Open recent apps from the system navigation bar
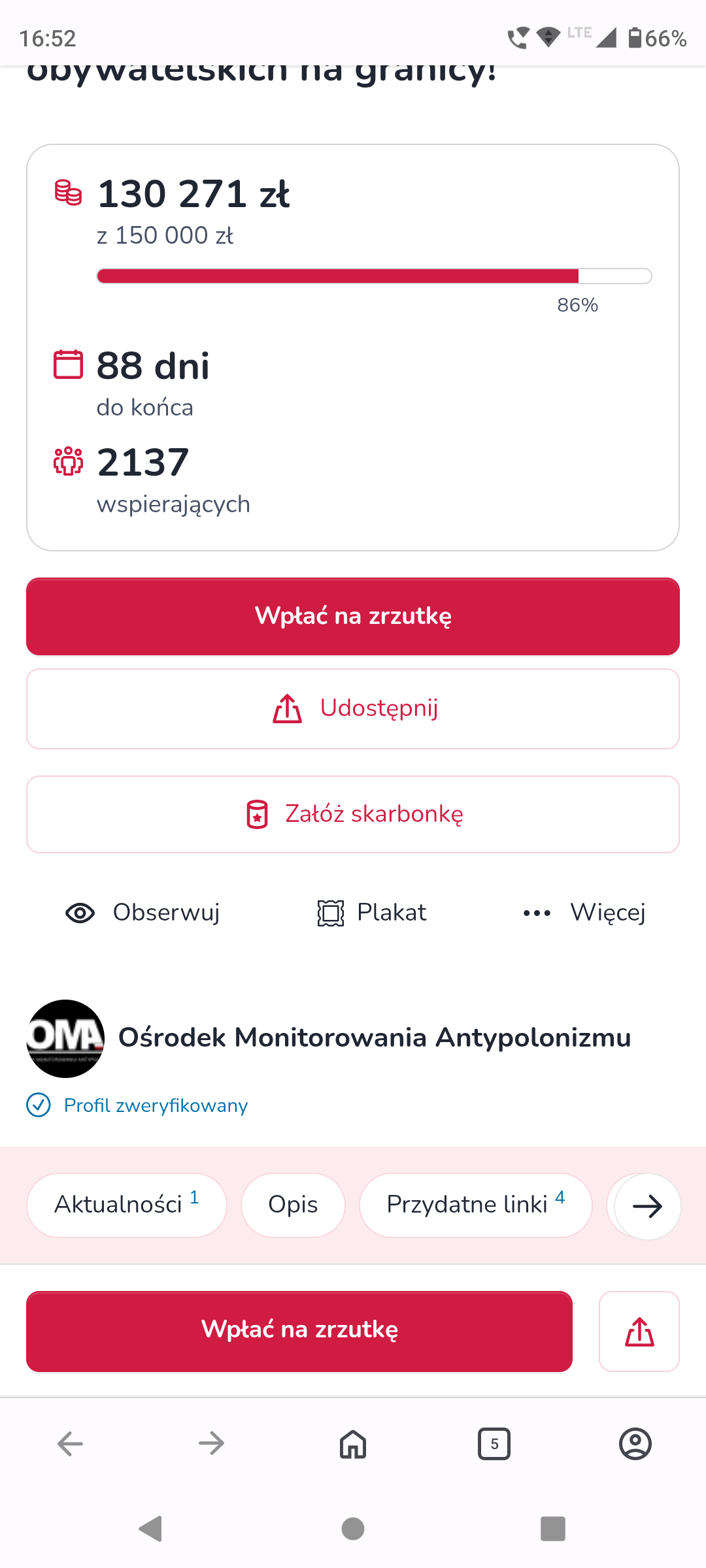This screenshot has height=1568, width=706. [x=552, y=1529]
